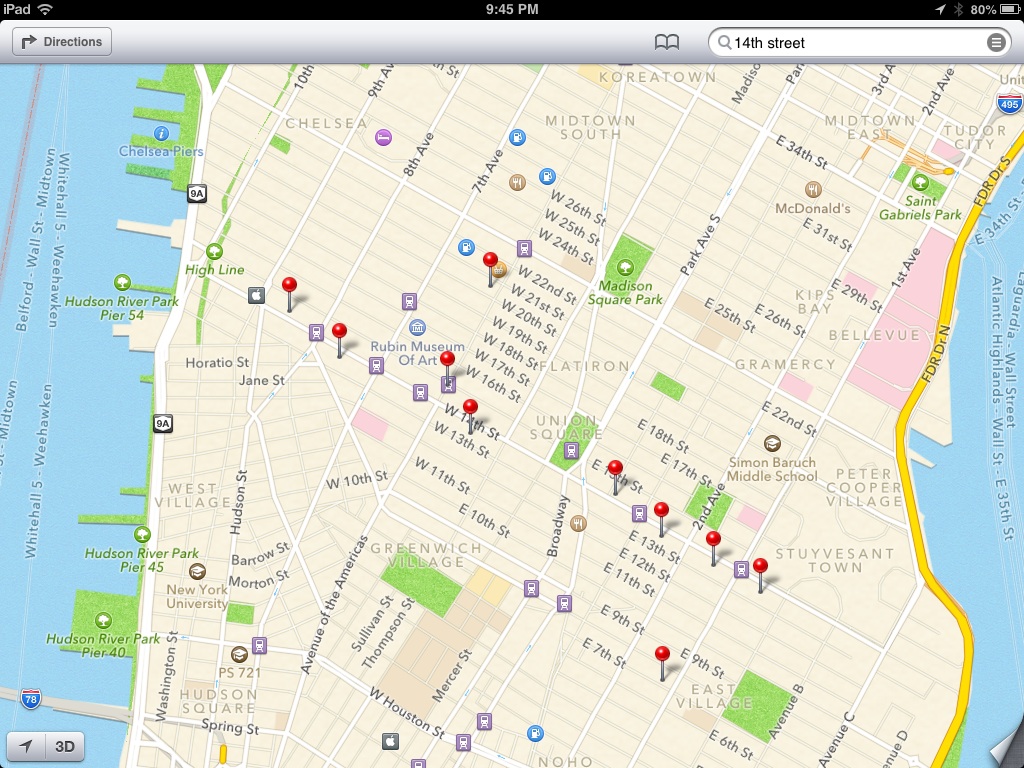Select the red pin near the Apple store

pyautogui.click(x=289, y=293)
